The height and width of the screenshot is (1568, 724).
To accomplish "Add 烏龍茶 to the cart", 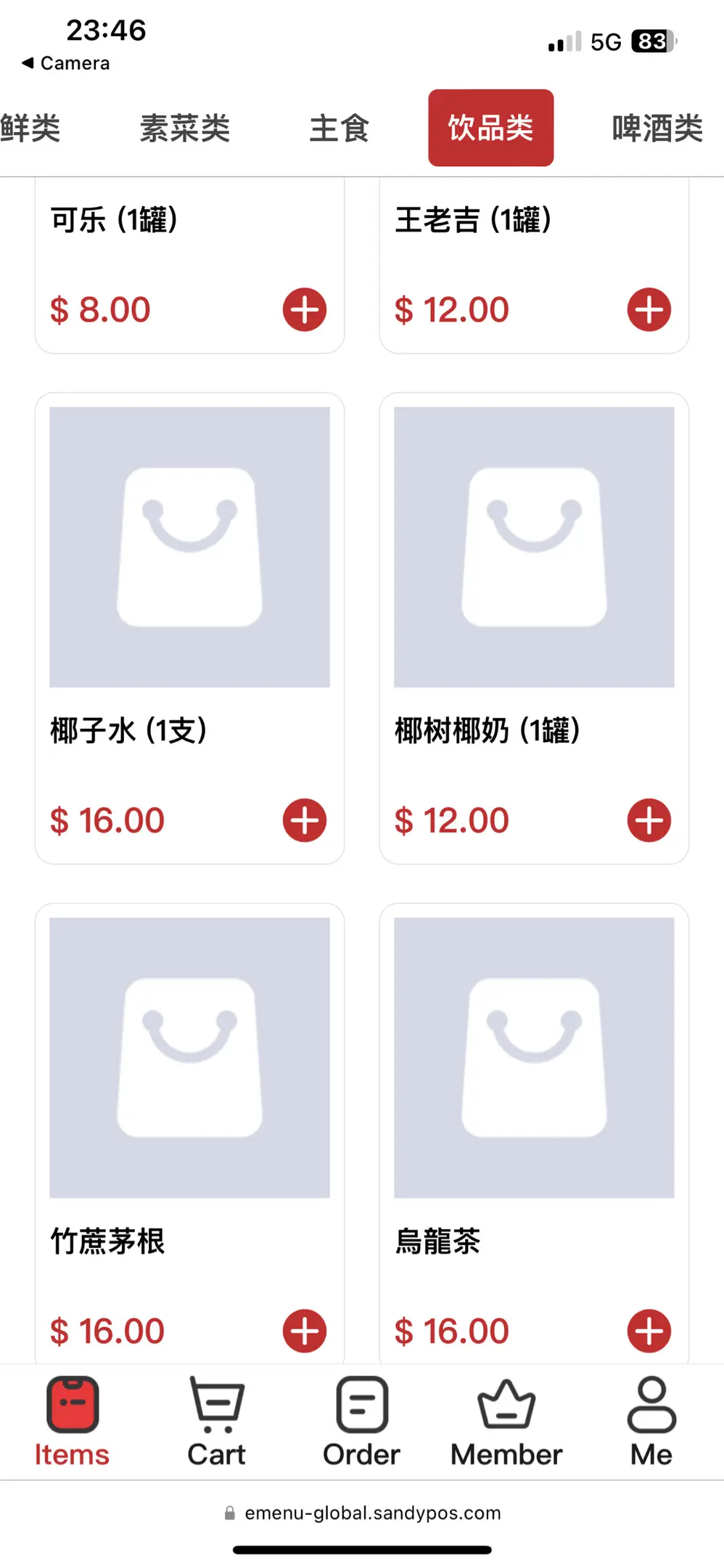I will [649, 1331].
